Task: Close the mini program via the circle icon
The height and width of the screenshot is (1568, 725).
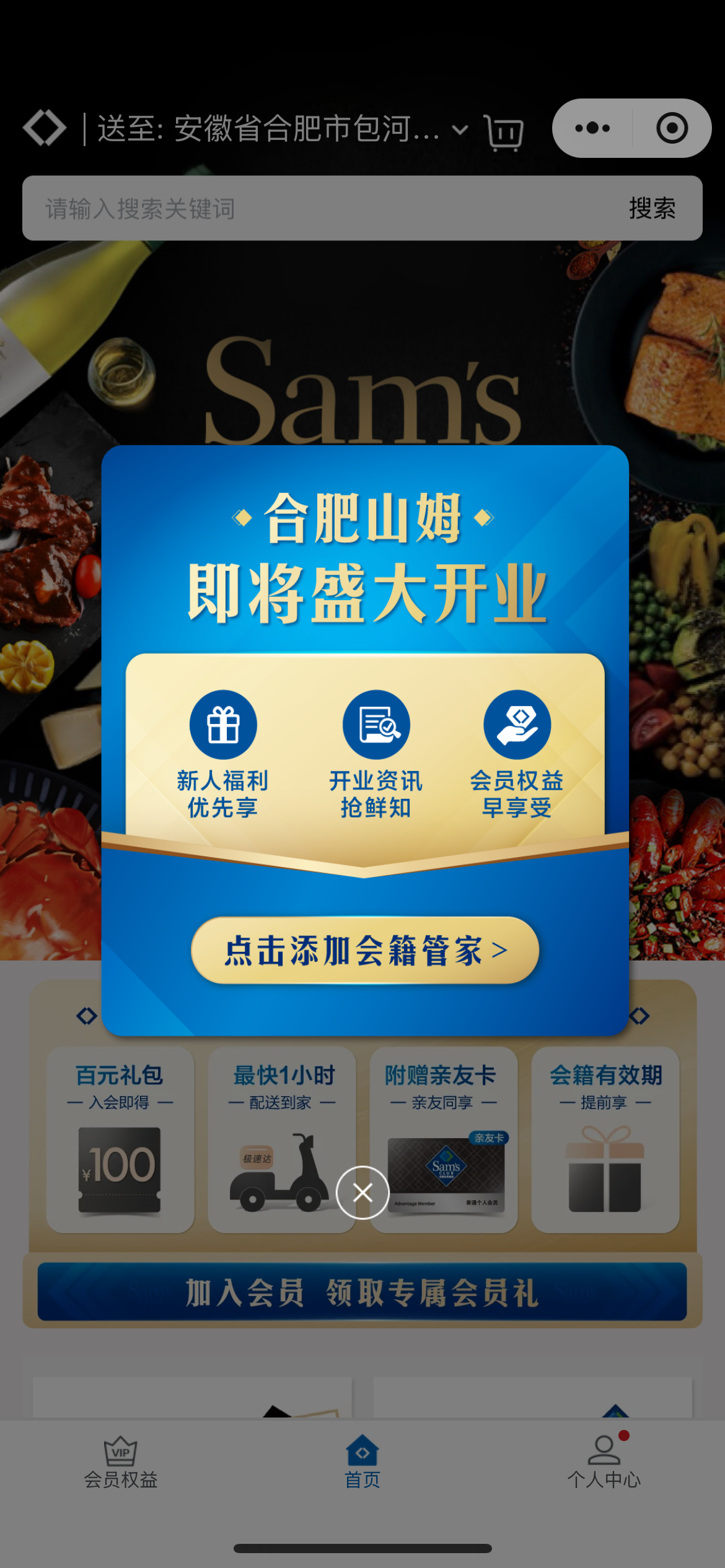Action: tap(672, 128)
